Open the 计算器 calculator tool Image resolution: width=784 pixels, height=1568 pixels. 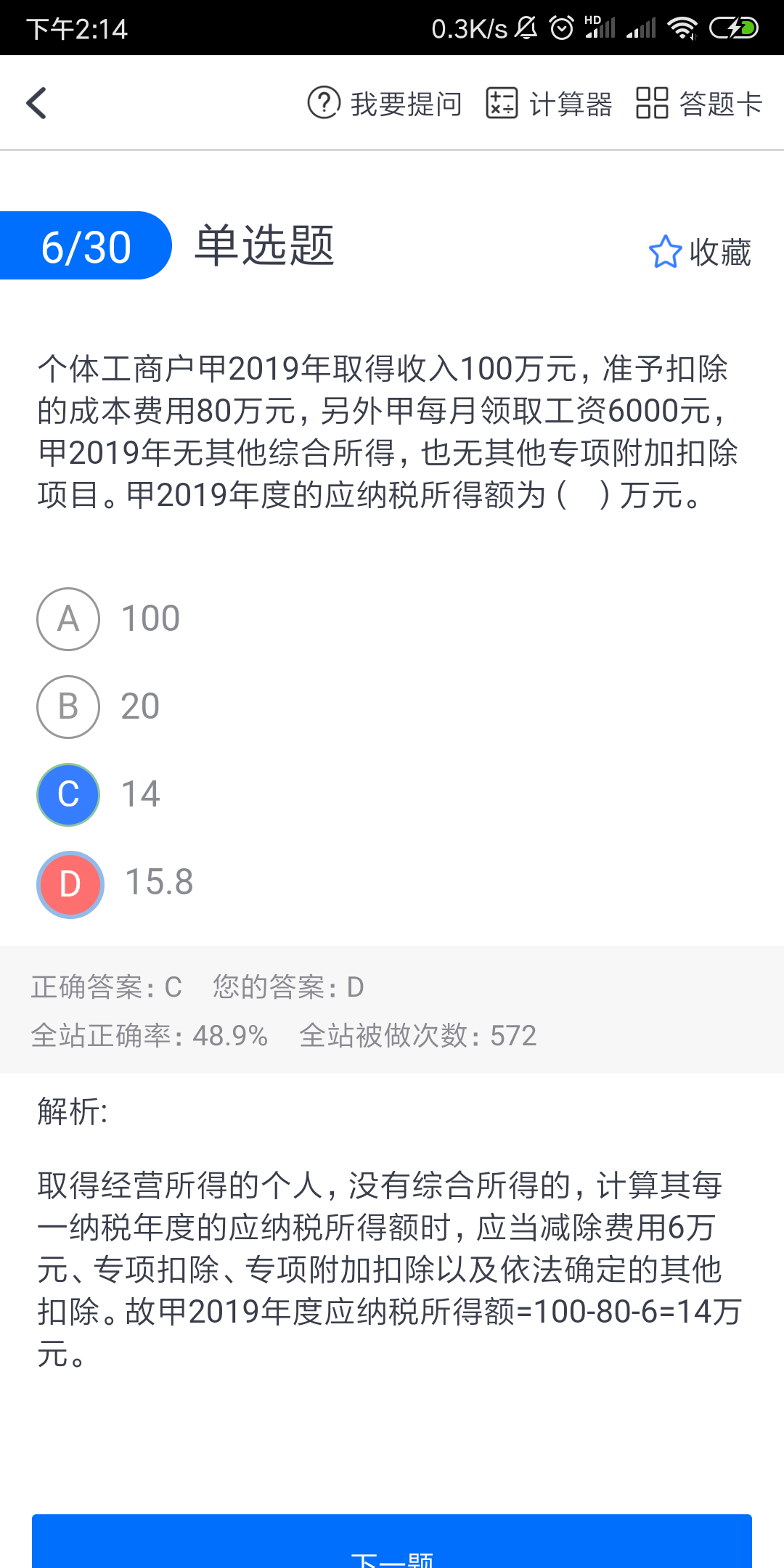(549, 103)
